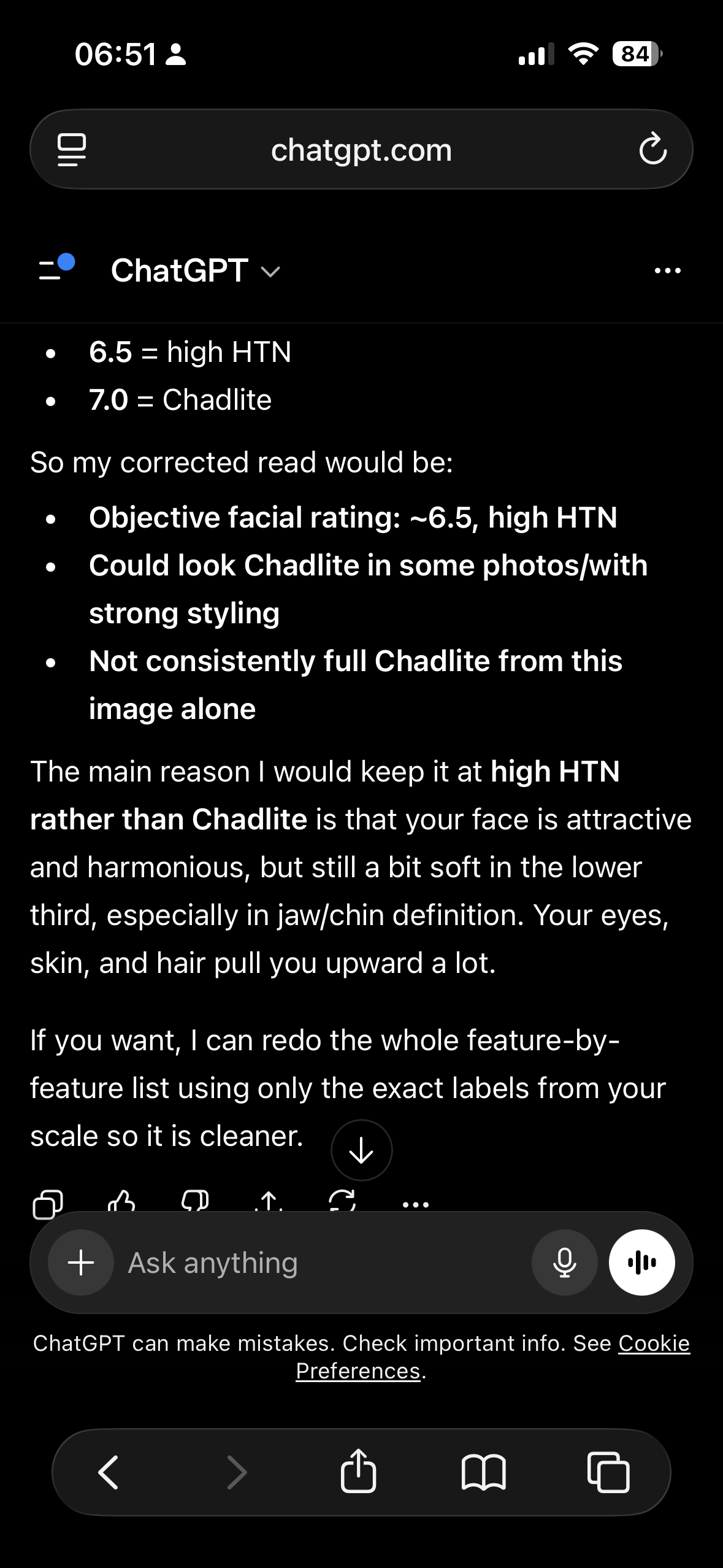Launch voice mode
This screenshot has width=723, height=1568.
pos(642,1262)
